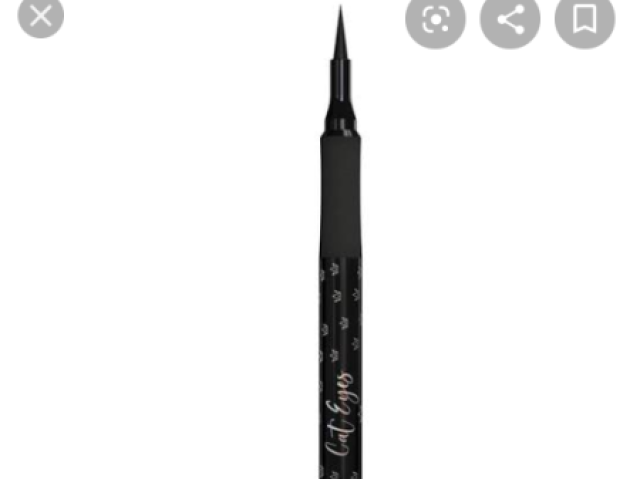Screen dimensions: 640x479
Task: Share this eyeliner image
Action: click(510, 19)
